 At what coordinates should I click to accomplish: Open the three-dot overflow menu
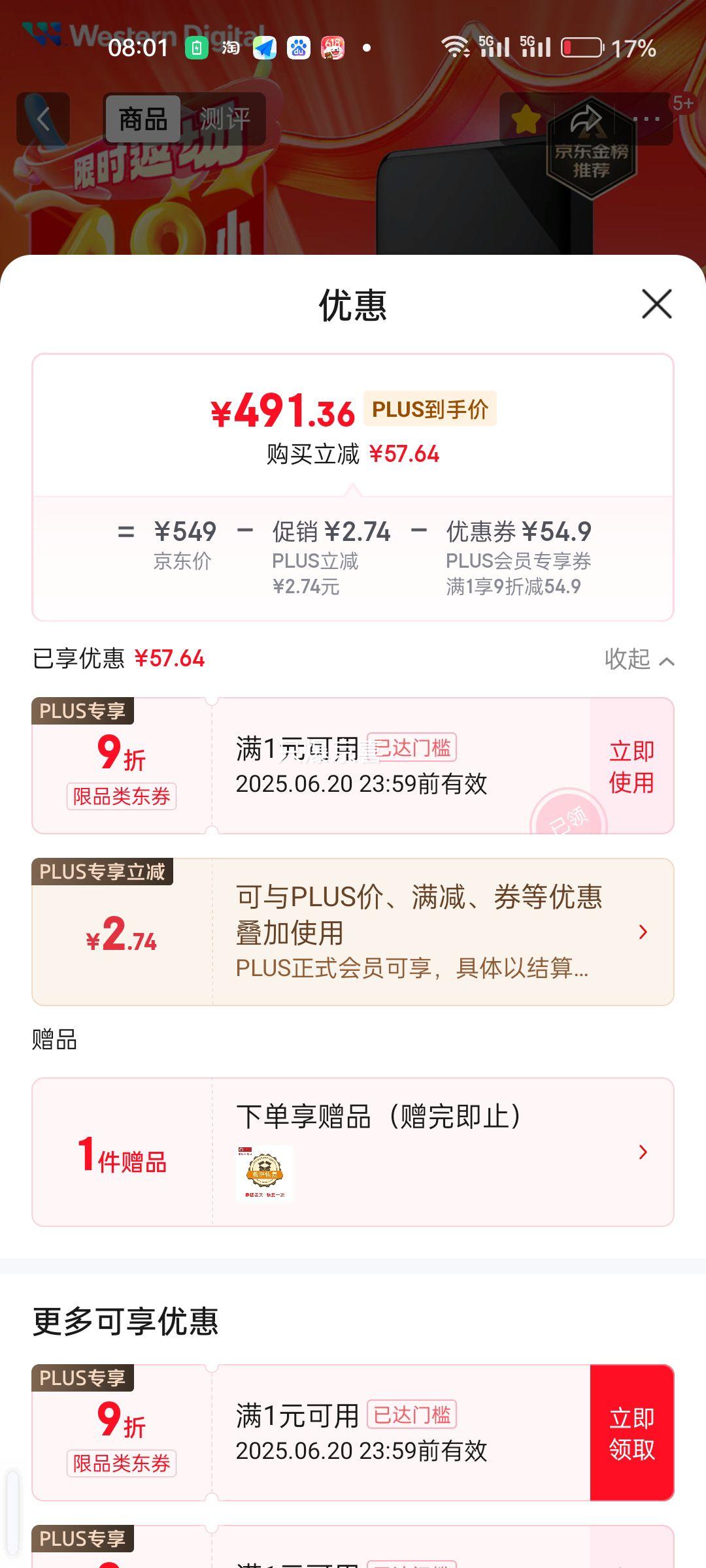[x=646, y=119]
